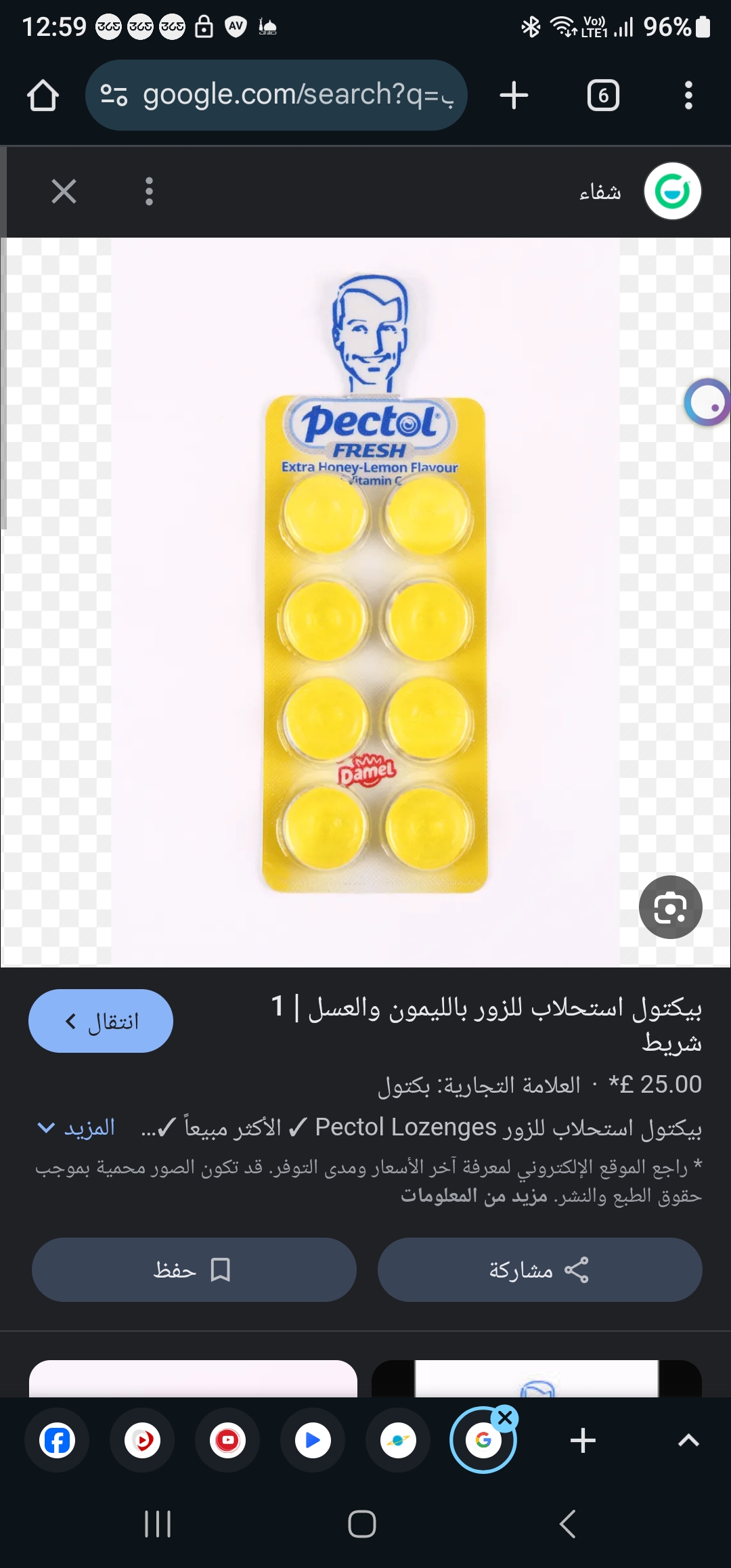
Task: Expand the bottom shortcuts bar chevron
Action: [688, 1440]
